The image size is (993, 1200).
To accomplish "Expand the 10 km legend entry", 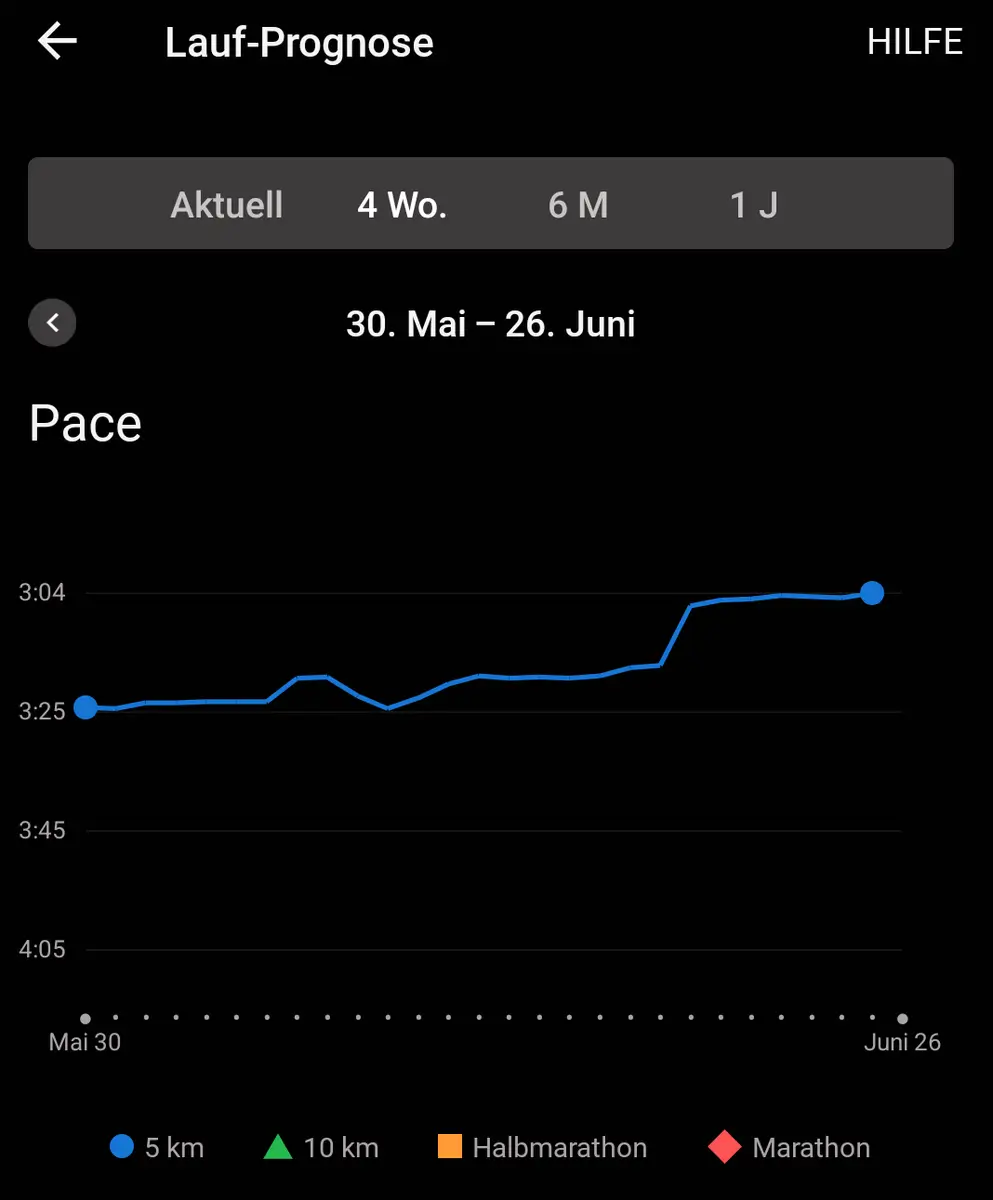I will [x=320, y=1147].
